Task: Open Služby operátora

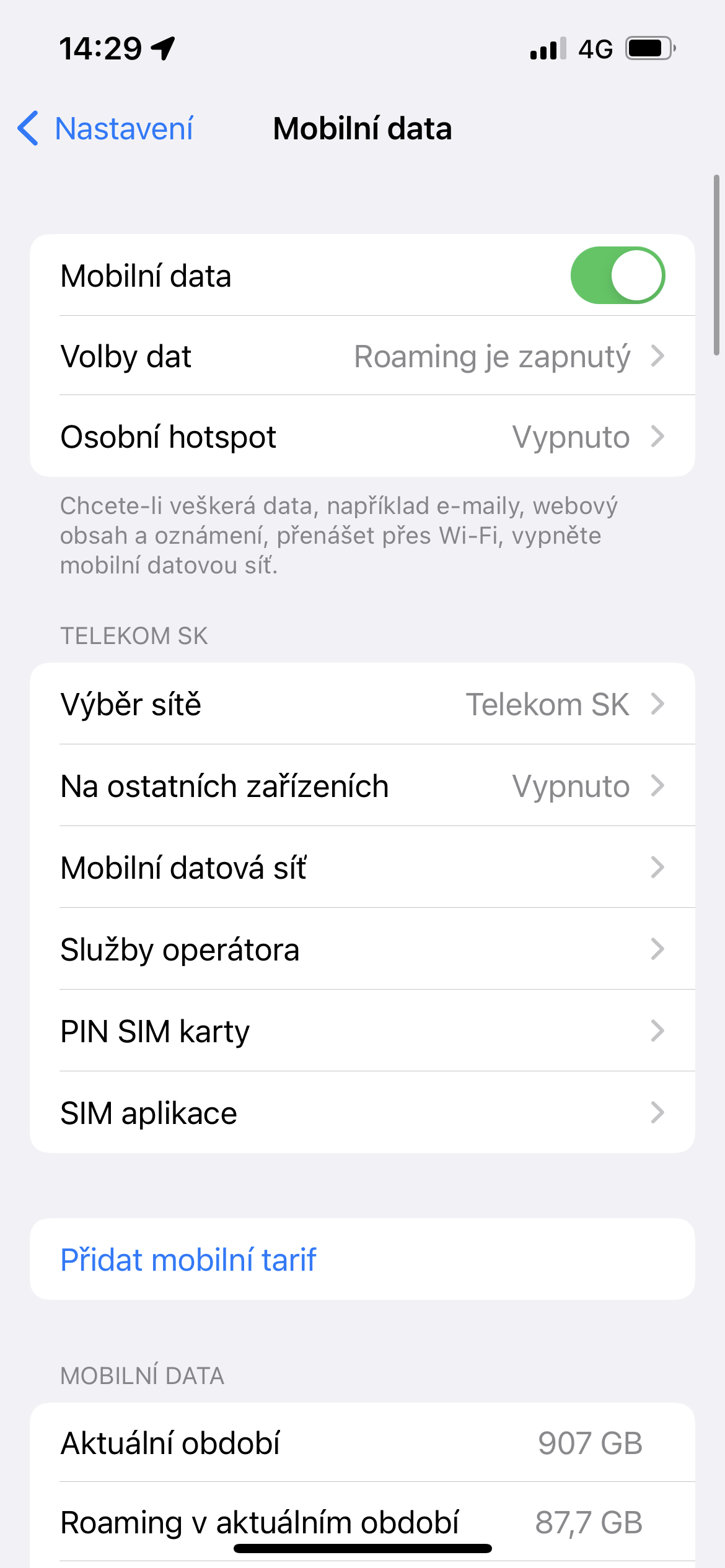Action: [362, 949]
